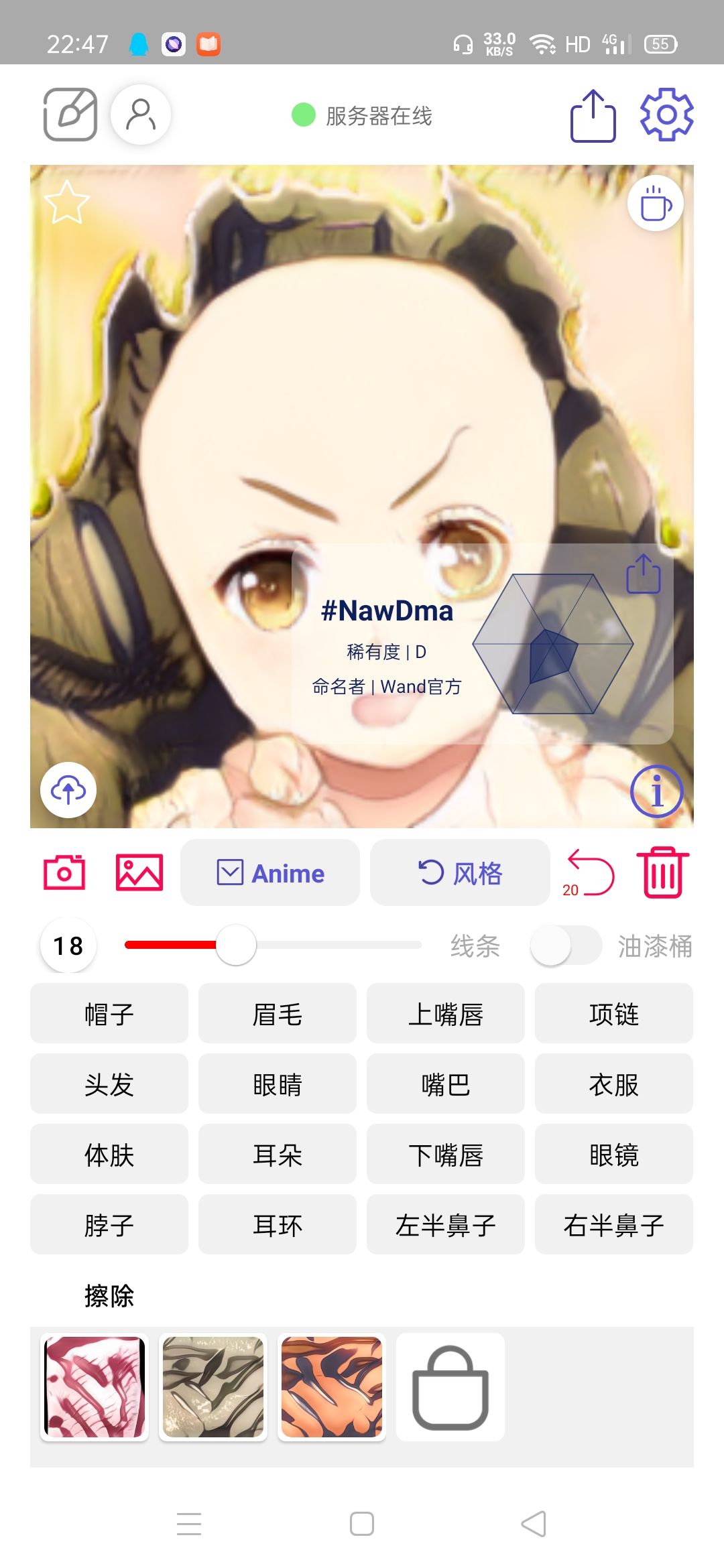Tap the share icon in top bar

point(593,115)
